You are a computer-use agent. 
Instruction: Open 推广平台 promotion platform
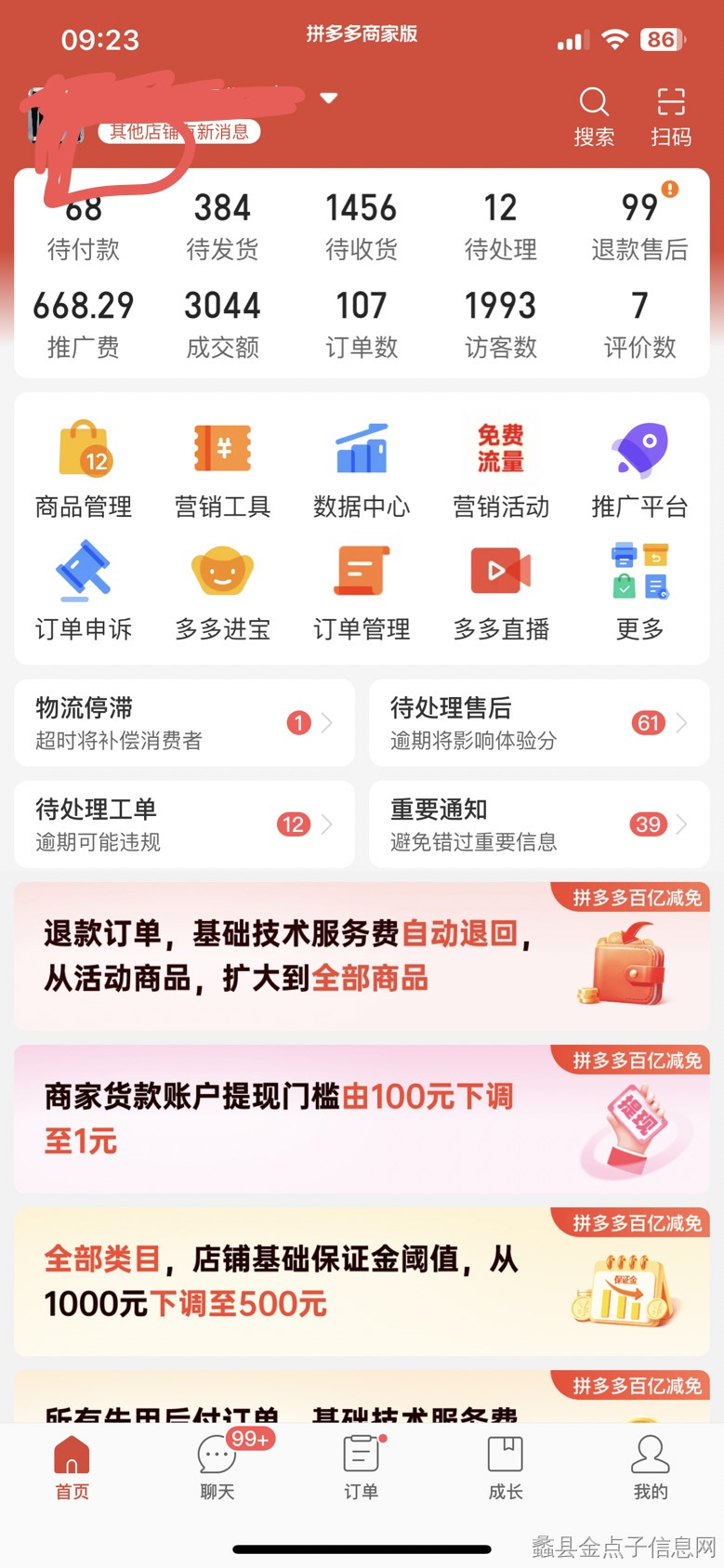(x=640, y=469)
